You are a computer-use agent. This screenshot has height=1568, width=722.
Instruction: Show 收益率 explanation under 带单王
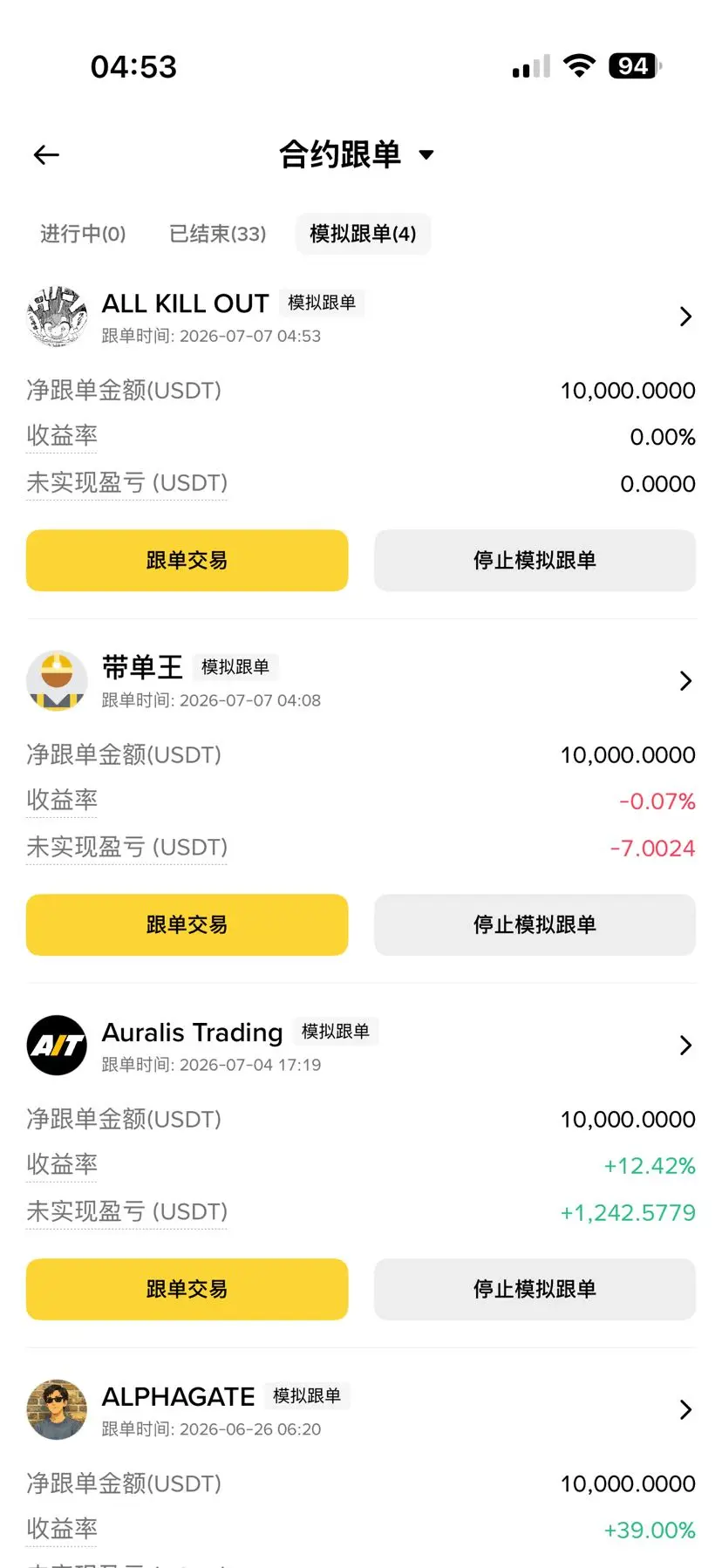point(62,801)
